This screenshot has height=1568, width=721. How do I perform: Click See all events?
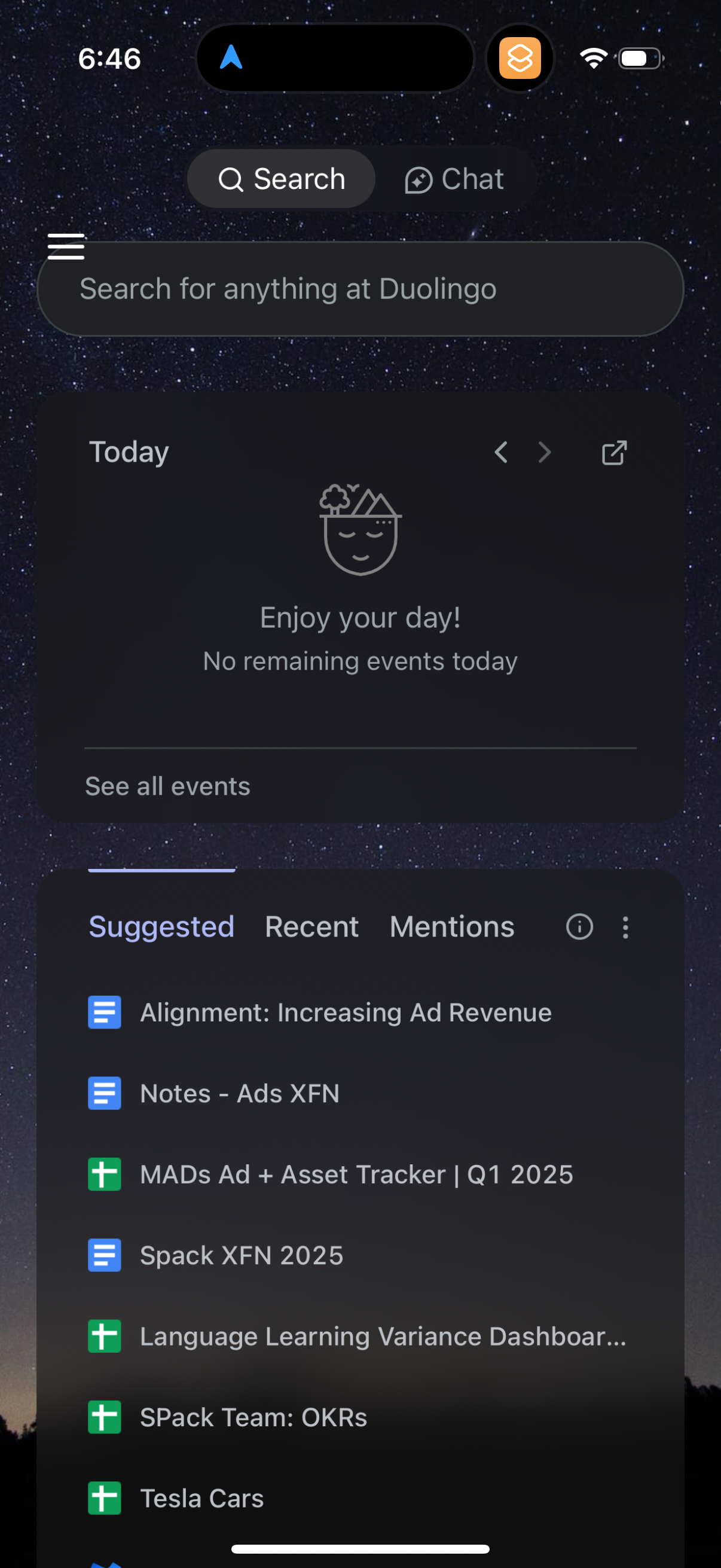point(168,786)
